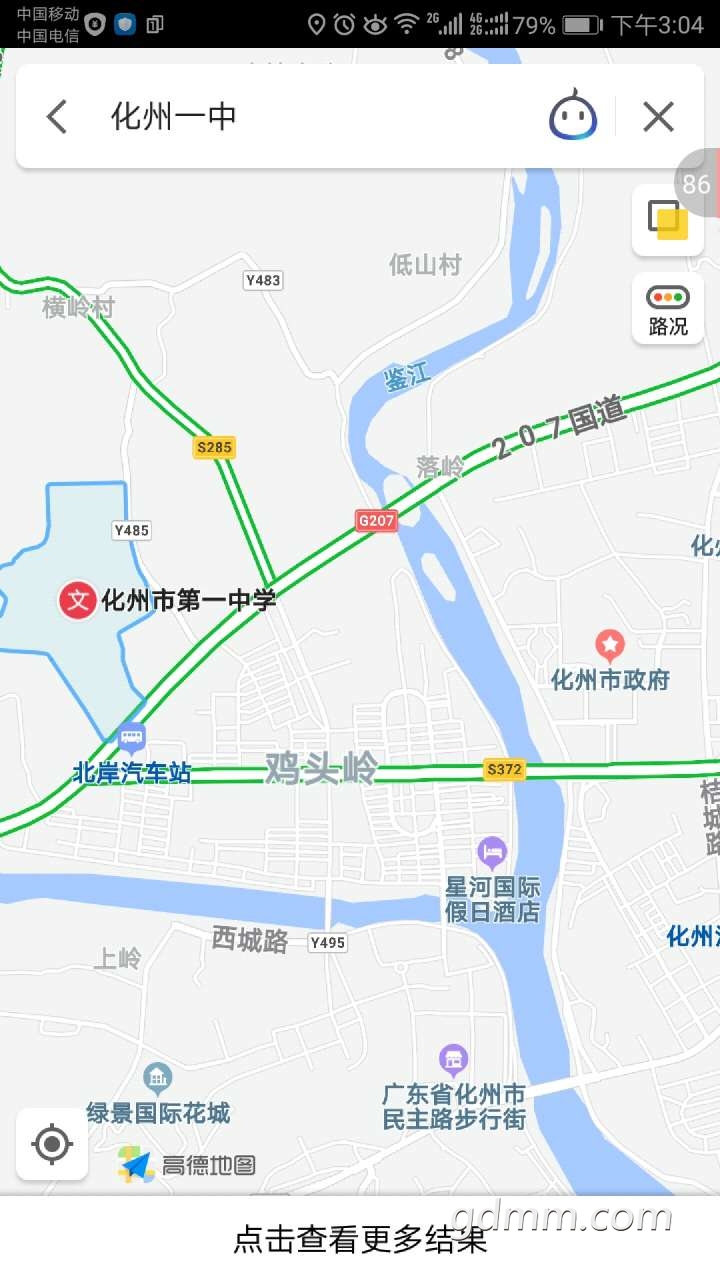Open the voice assistant robot icon
Image resolution: width=720 pixels, height=1280 pixels.
pos(573,115)
